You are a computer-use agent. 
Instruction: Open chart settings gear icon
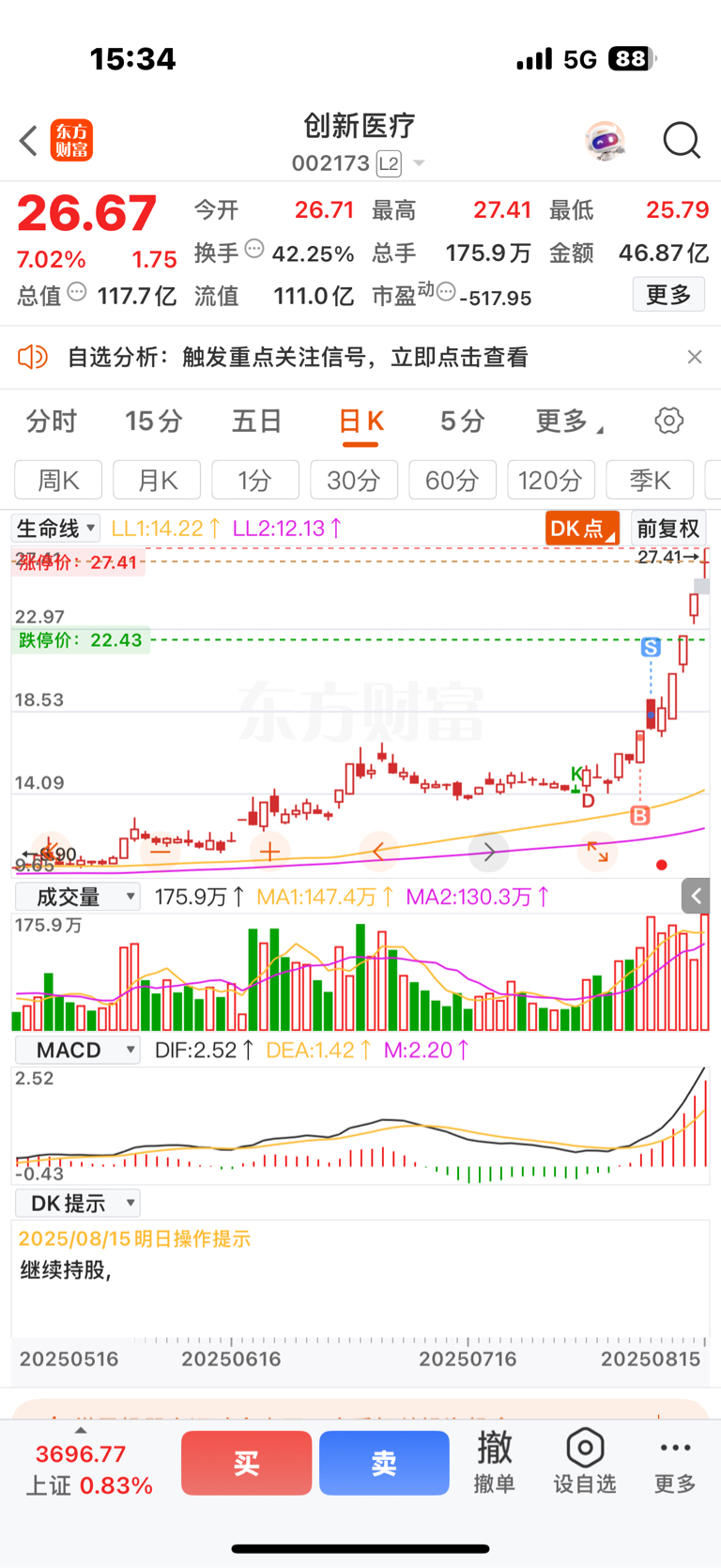[x=668, y=421]
